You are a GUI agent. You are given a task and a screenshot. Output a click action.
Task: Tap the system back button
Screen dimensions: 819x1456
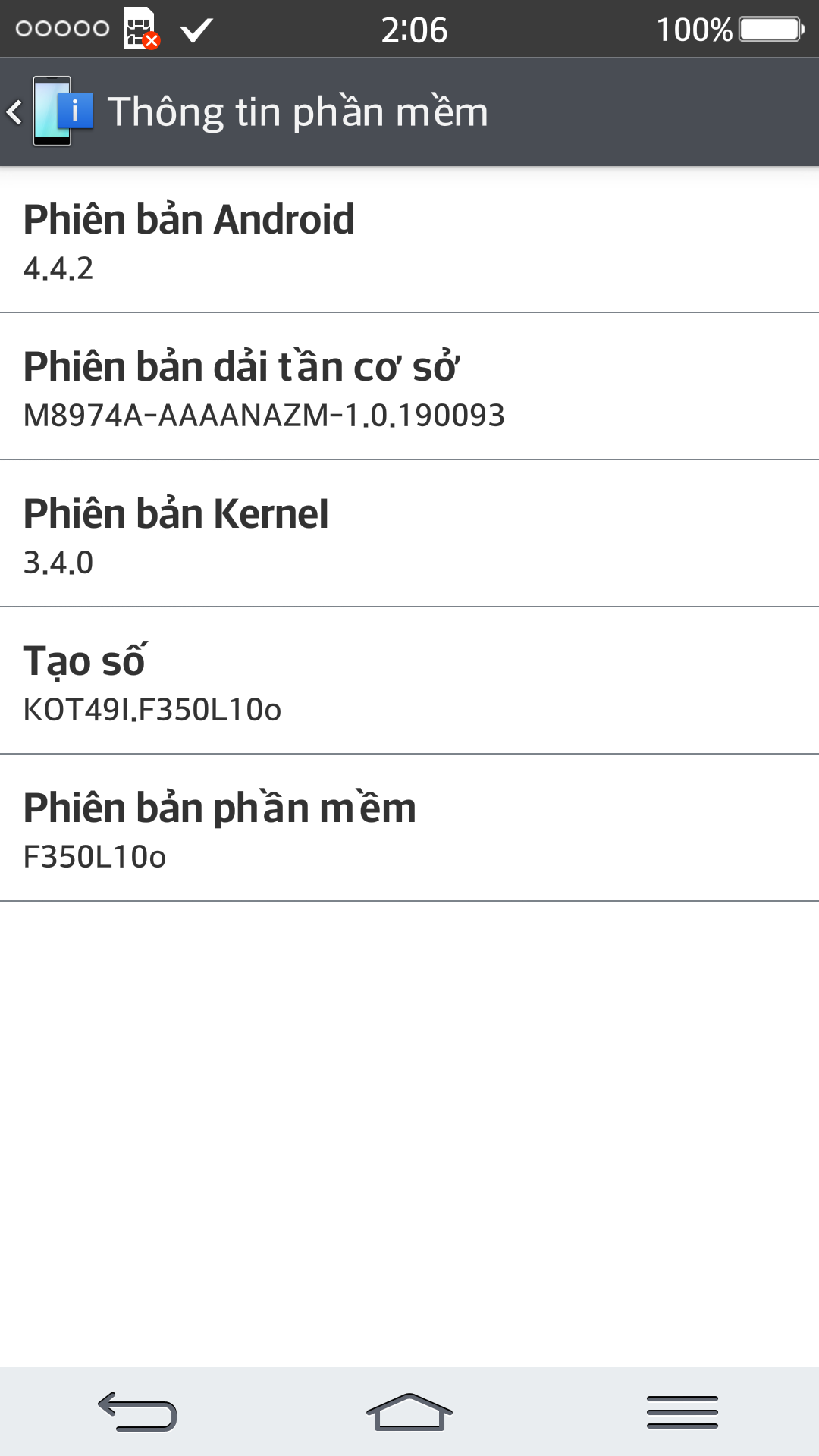pos(137,1411)
